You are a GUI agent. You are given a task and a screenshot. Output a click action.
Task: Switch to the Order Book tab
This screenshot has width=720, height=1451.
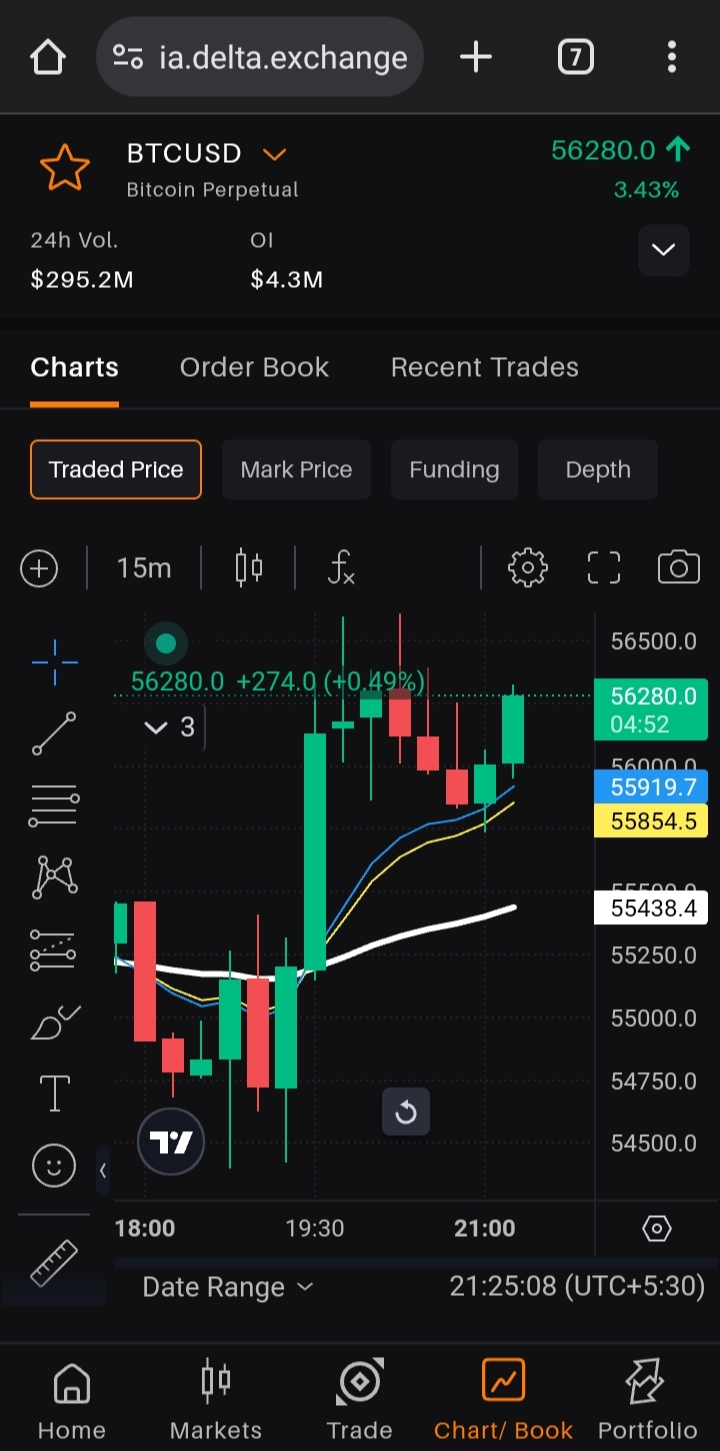tap(254, 368)
